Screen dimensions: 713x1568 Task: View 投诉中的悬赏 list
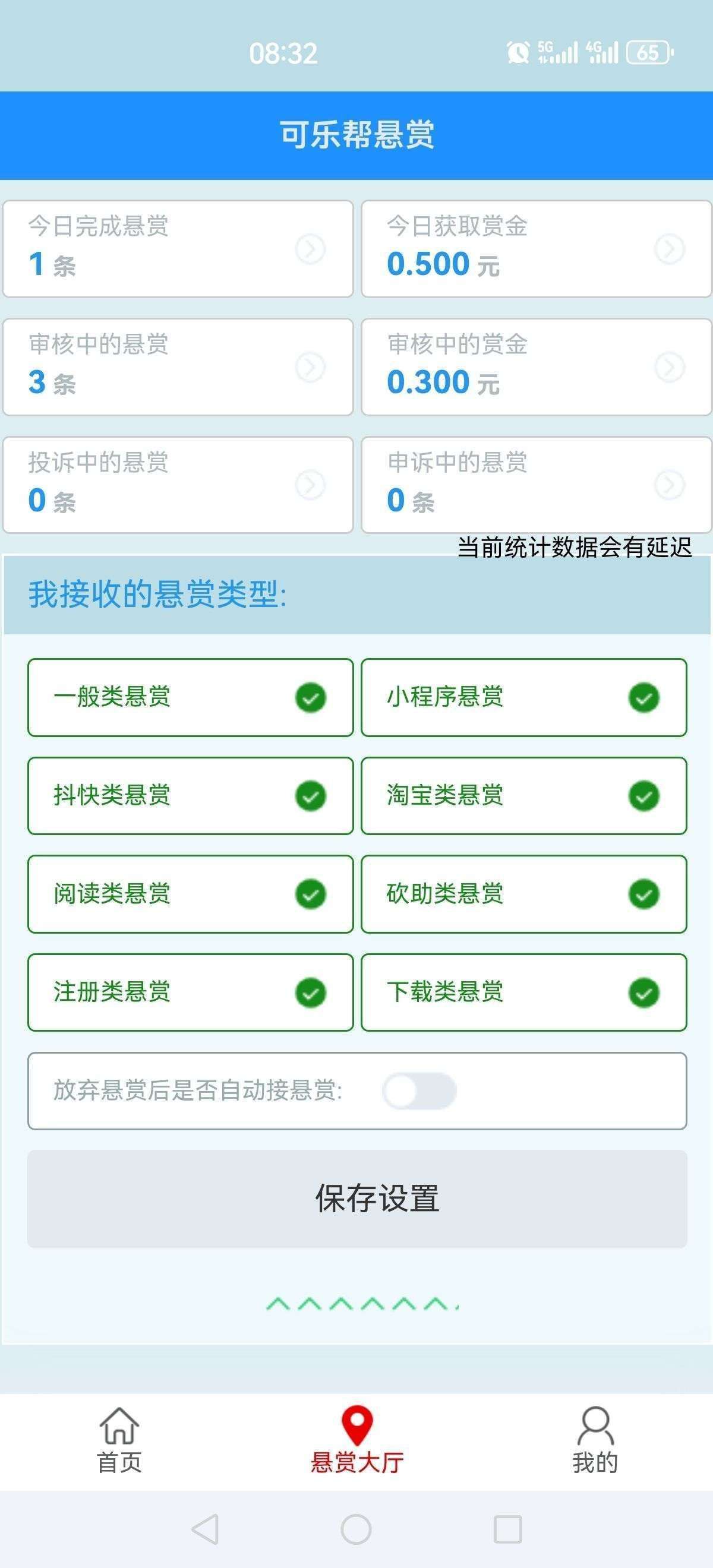(178, 485)
